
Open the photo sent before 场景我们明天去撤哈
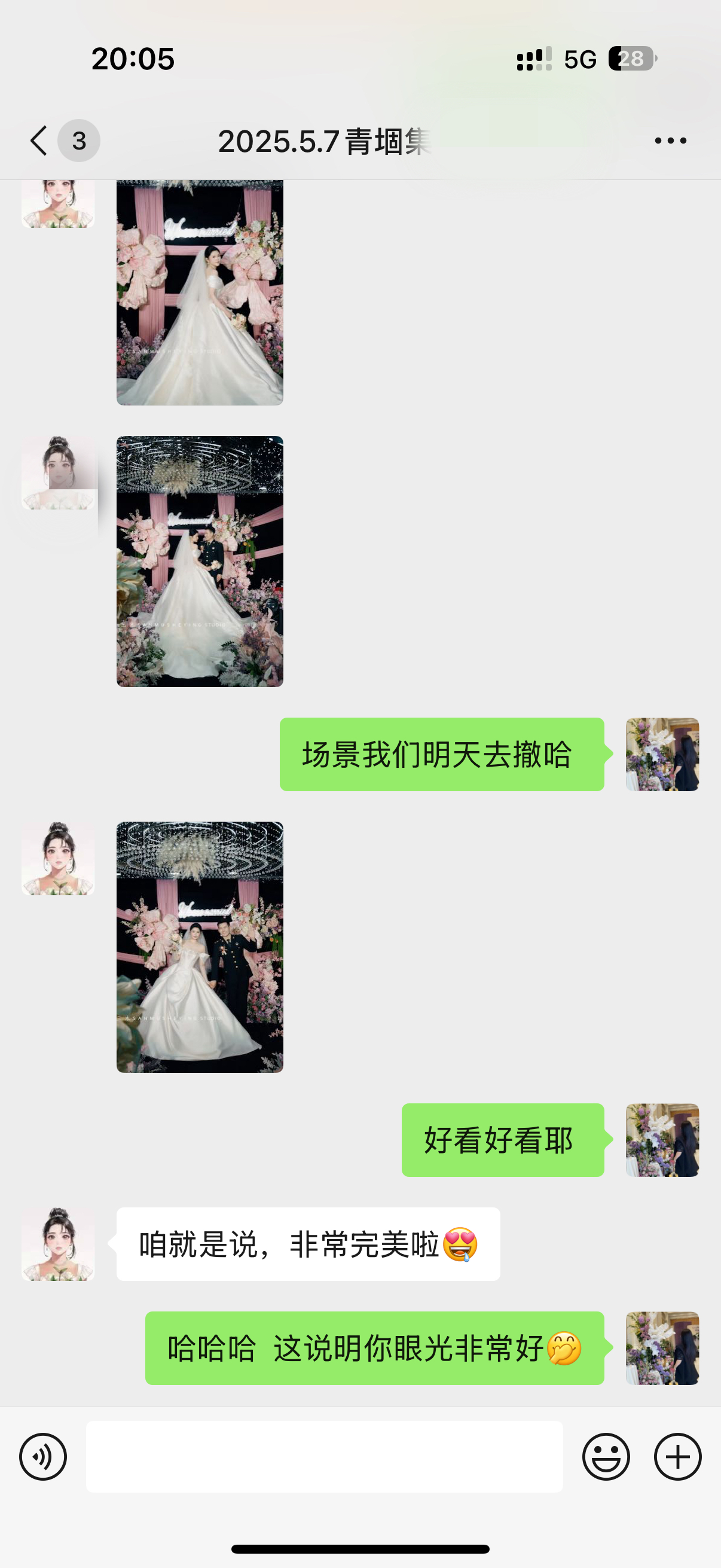point(200,561)
